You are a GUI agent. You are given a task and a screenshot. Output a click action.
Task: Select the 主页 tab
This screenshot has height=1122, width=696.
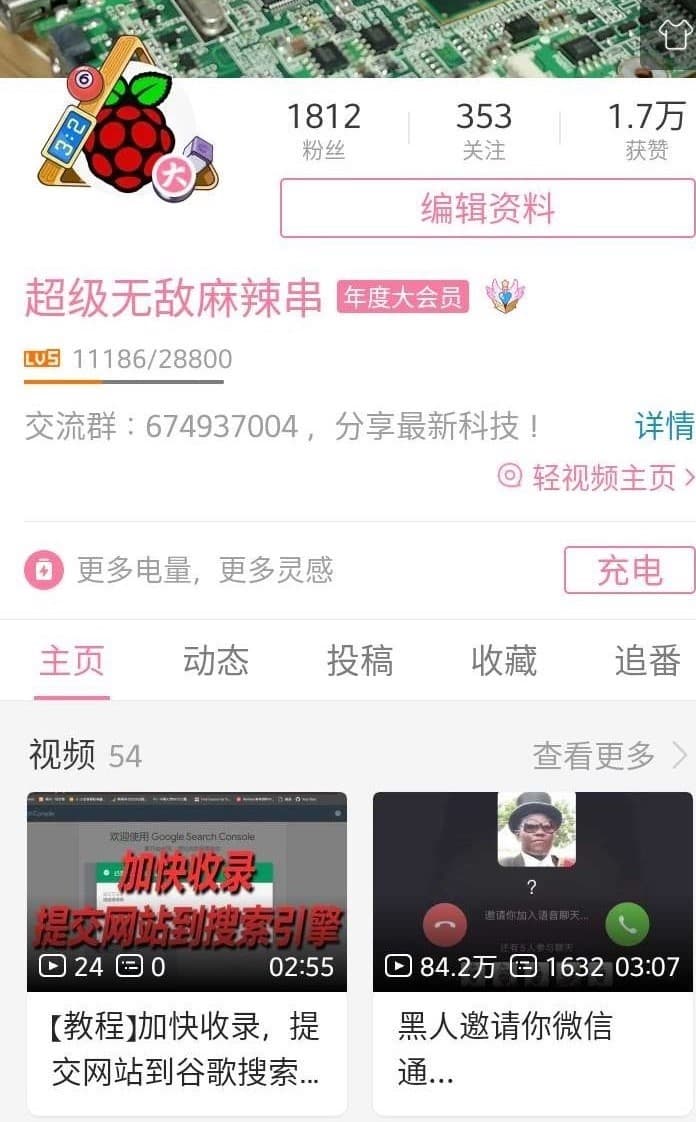[x=72, y=661]
